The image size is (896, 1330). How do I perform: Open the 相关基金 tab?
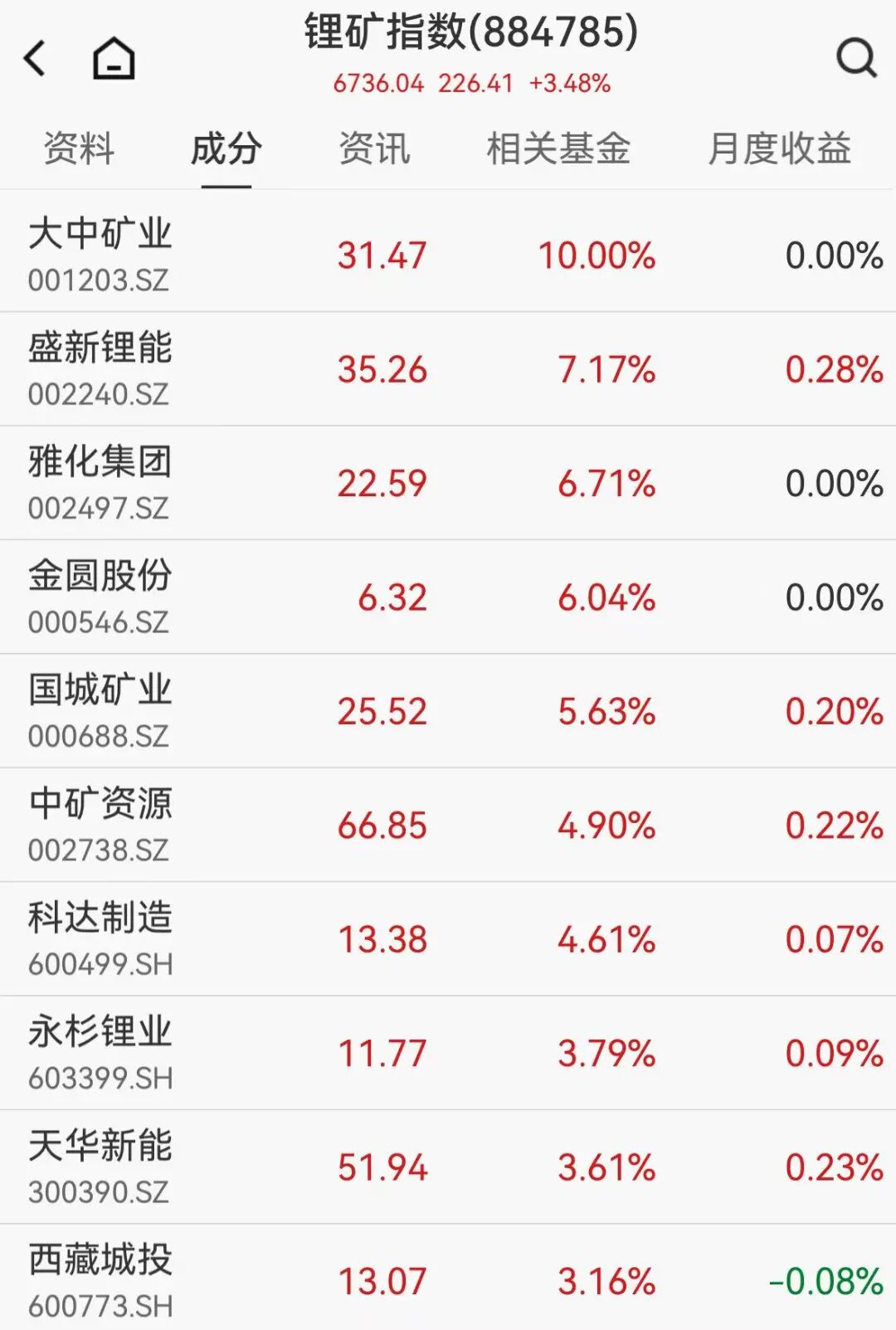558,149
